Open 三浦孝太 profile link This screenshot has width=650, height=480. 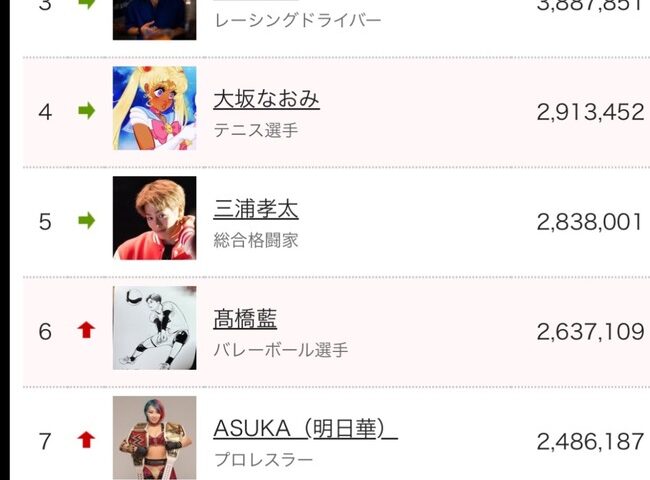pos(256,208)
